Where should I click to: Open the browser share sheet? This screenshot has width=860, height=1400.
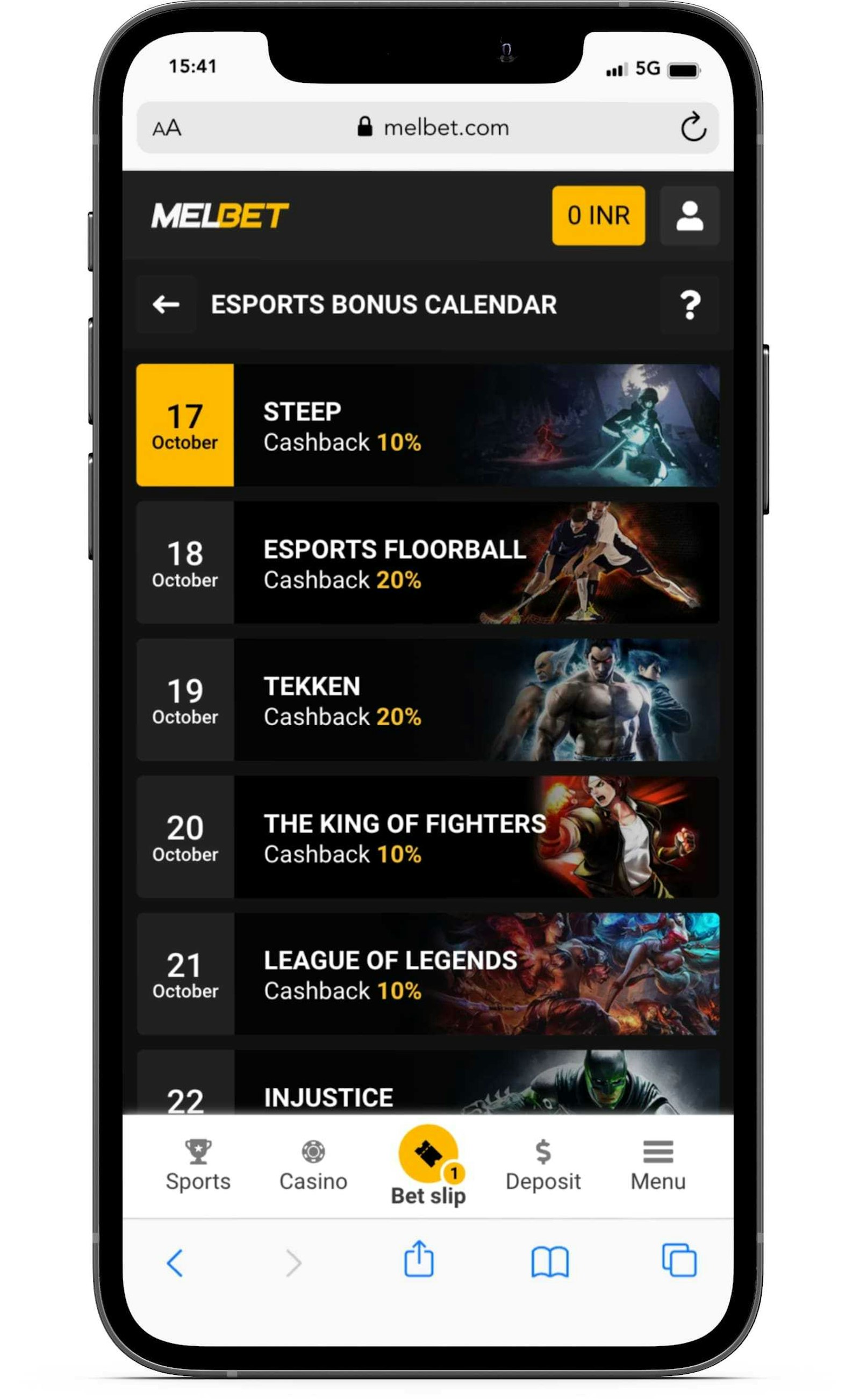coord(419,1261)
